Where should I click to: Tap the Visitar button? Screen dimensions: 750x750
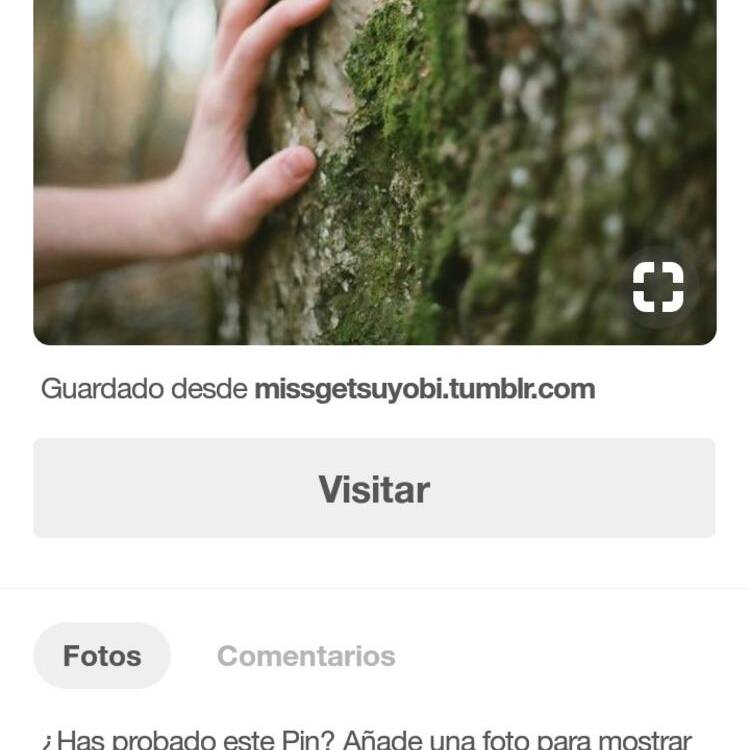click(x=374, y=488)
